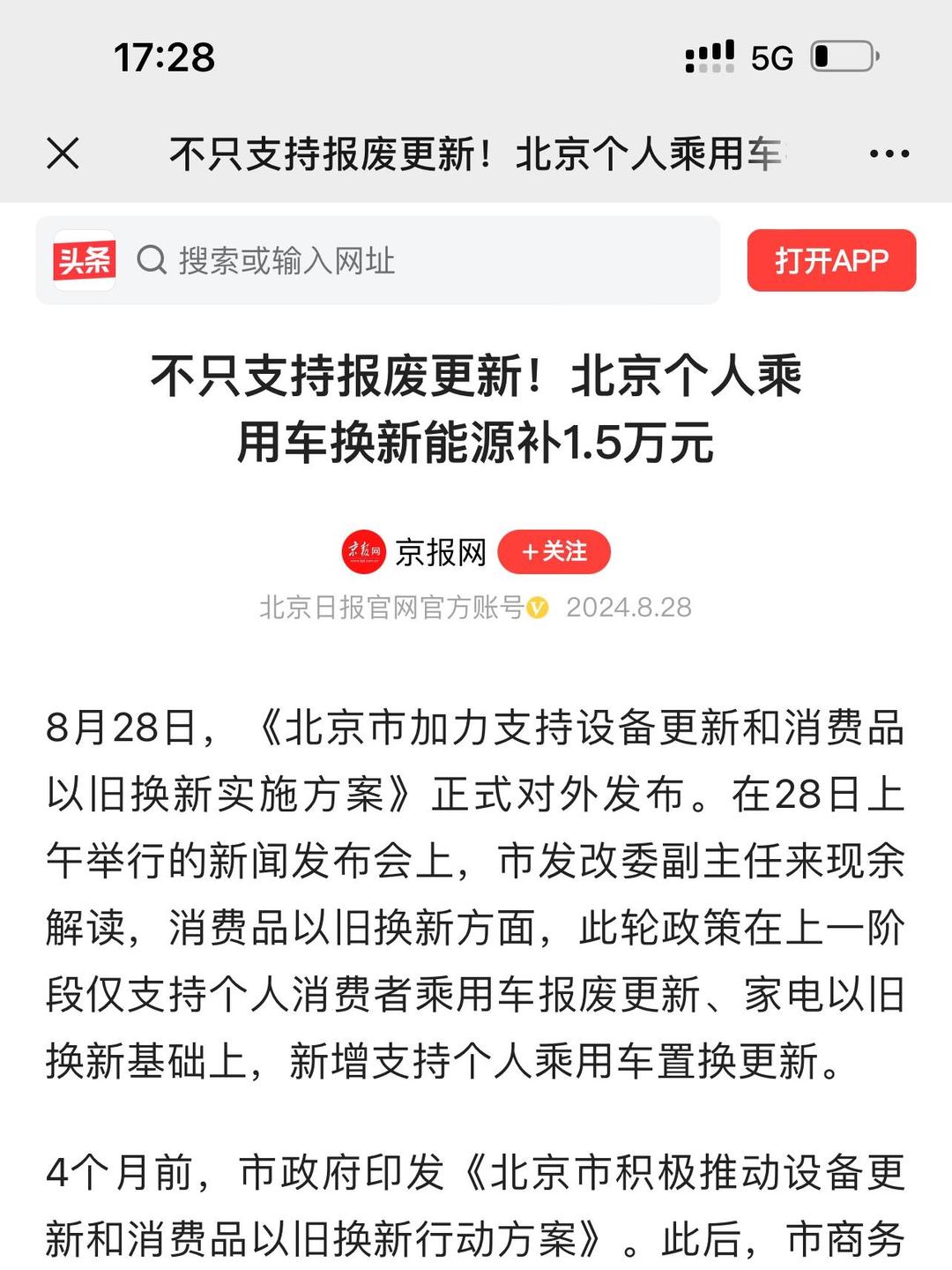Tap the first article body paragraph

pyautogui.click(x=476, y=891)
